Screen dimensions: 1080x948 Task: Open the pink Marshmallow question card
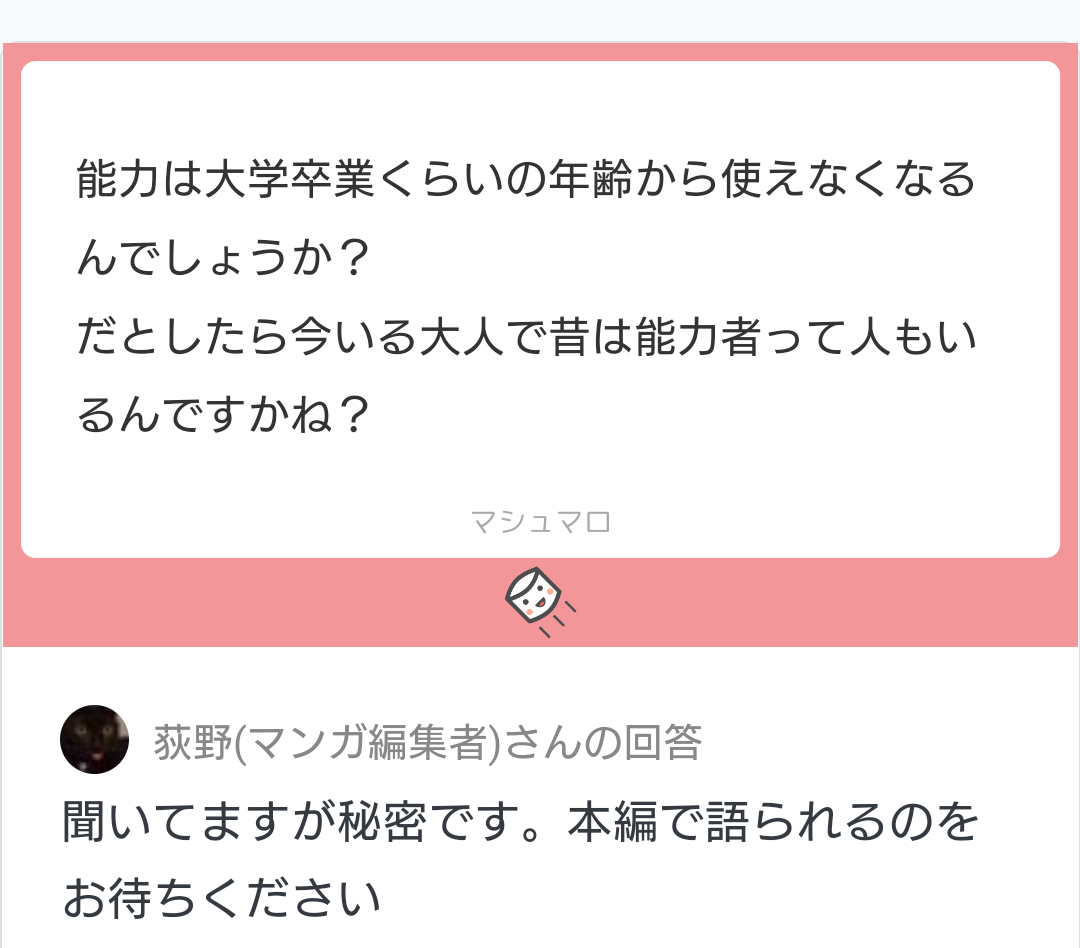point(540,310)
